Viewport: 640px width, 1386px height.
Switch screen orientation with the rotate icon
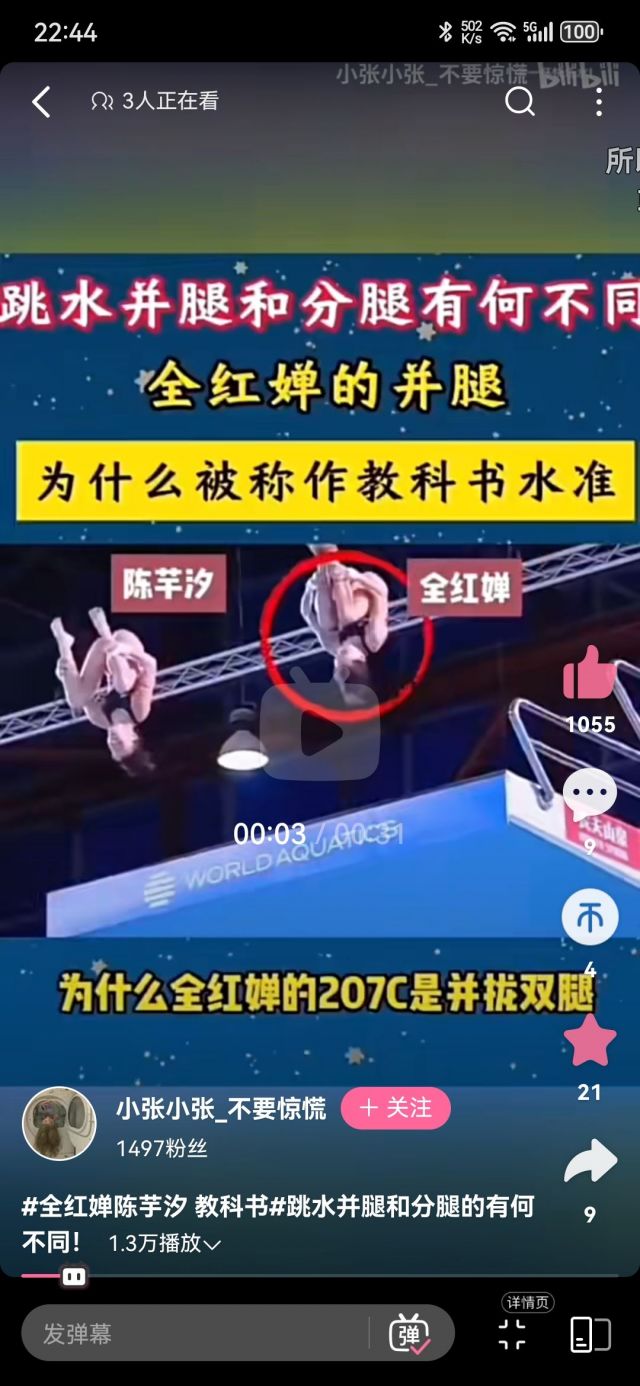(x=590, y=1333)
